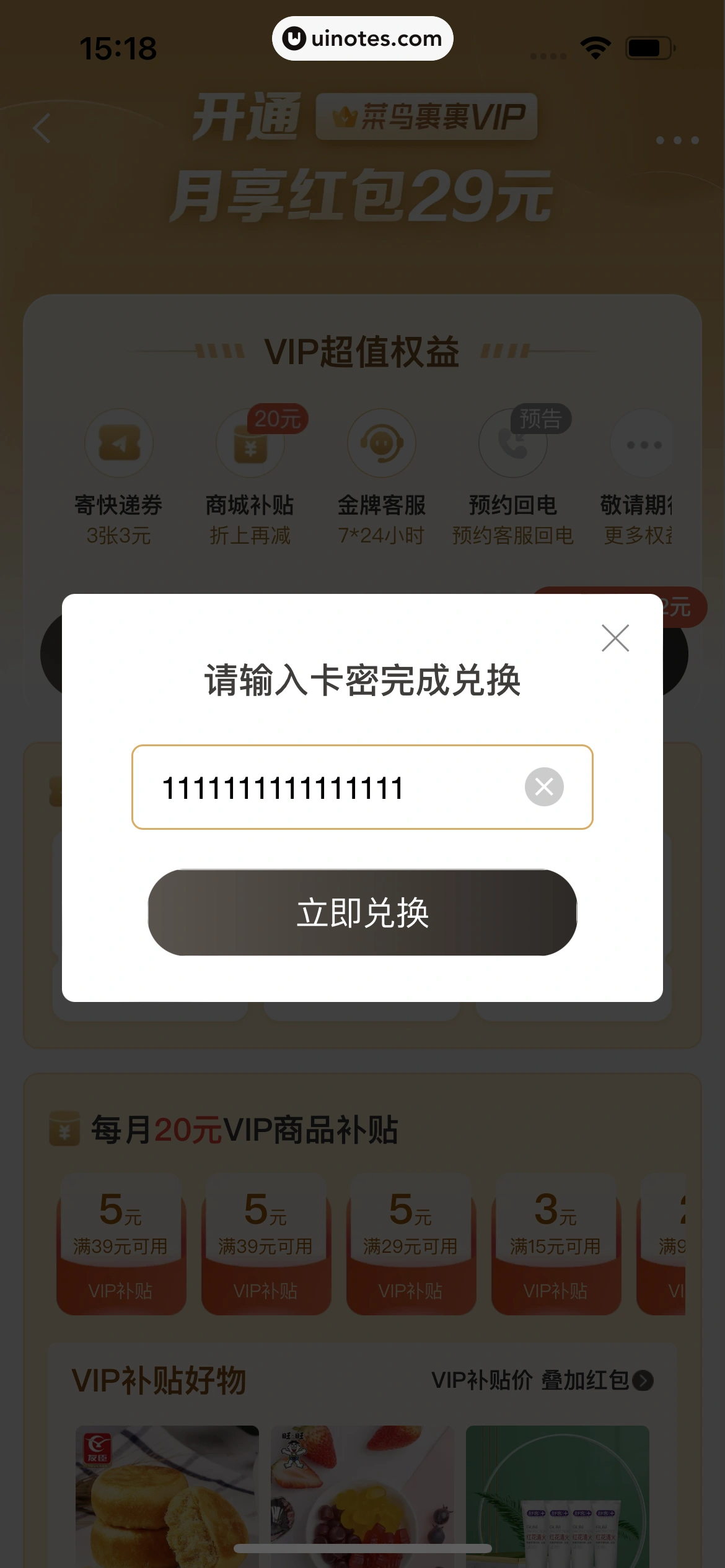Tap the Wi-Fi status icon in the status bar

coord(594,45)
